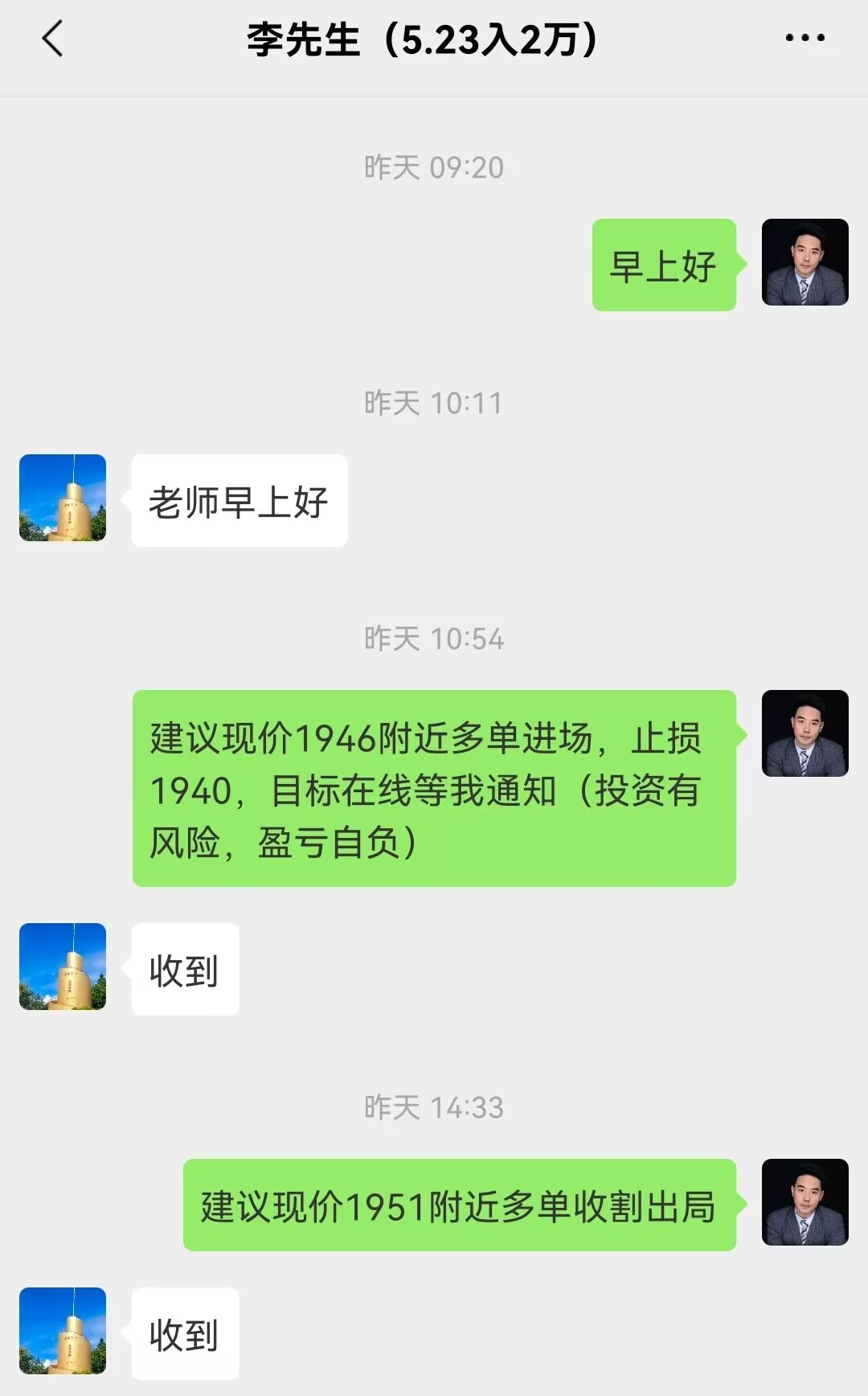Open 李先生's avatar beside 老师早上好
Viewport: 868px width, 1396px height.
[63, 498]
